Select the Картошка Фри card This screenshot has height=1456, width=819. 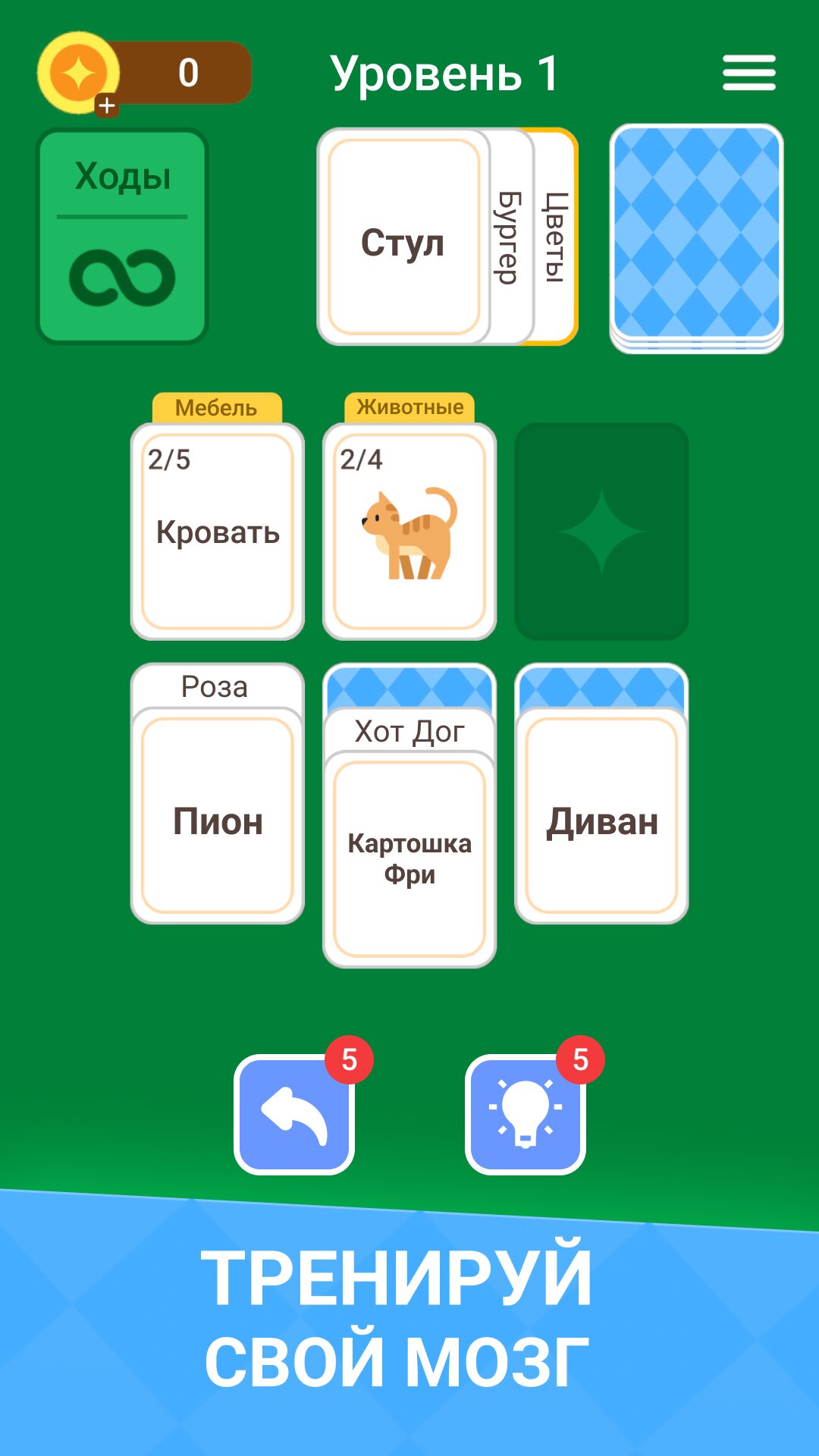pyautogui.click(x=409, y=858)
